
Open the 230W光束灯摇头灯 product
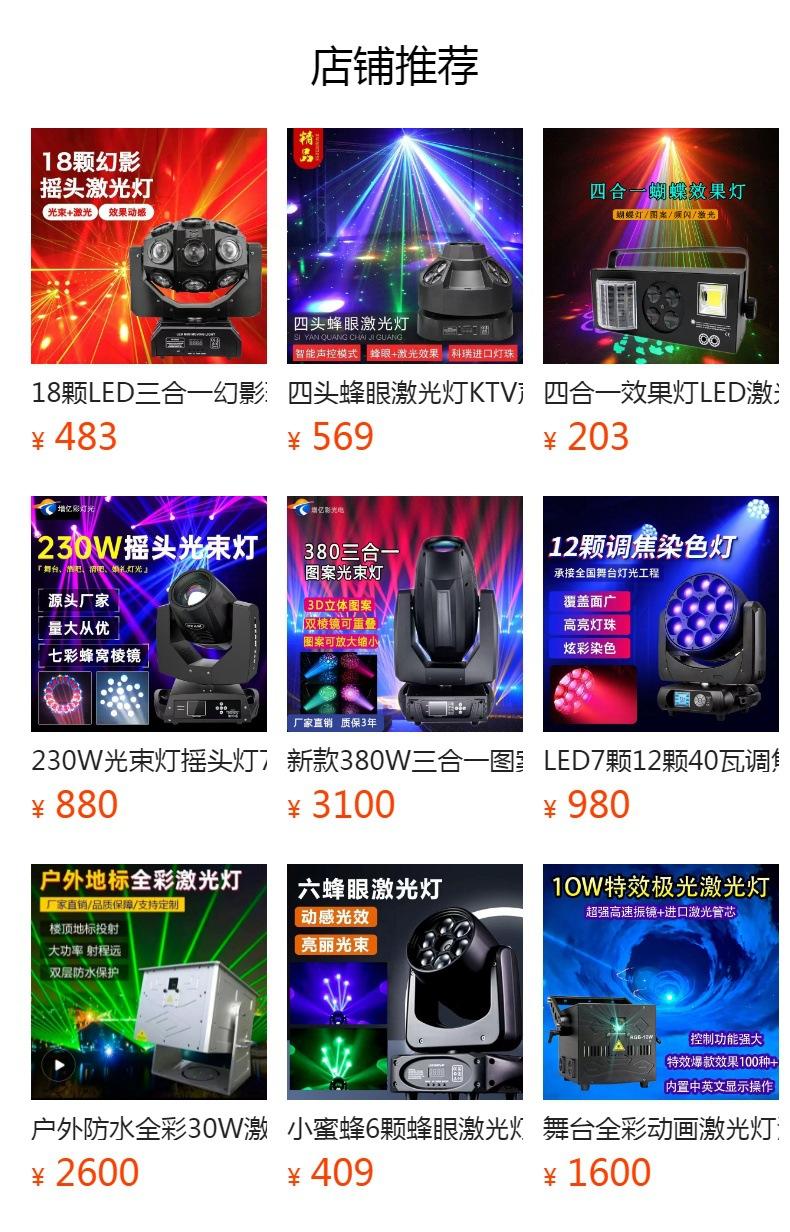(149, 614)
